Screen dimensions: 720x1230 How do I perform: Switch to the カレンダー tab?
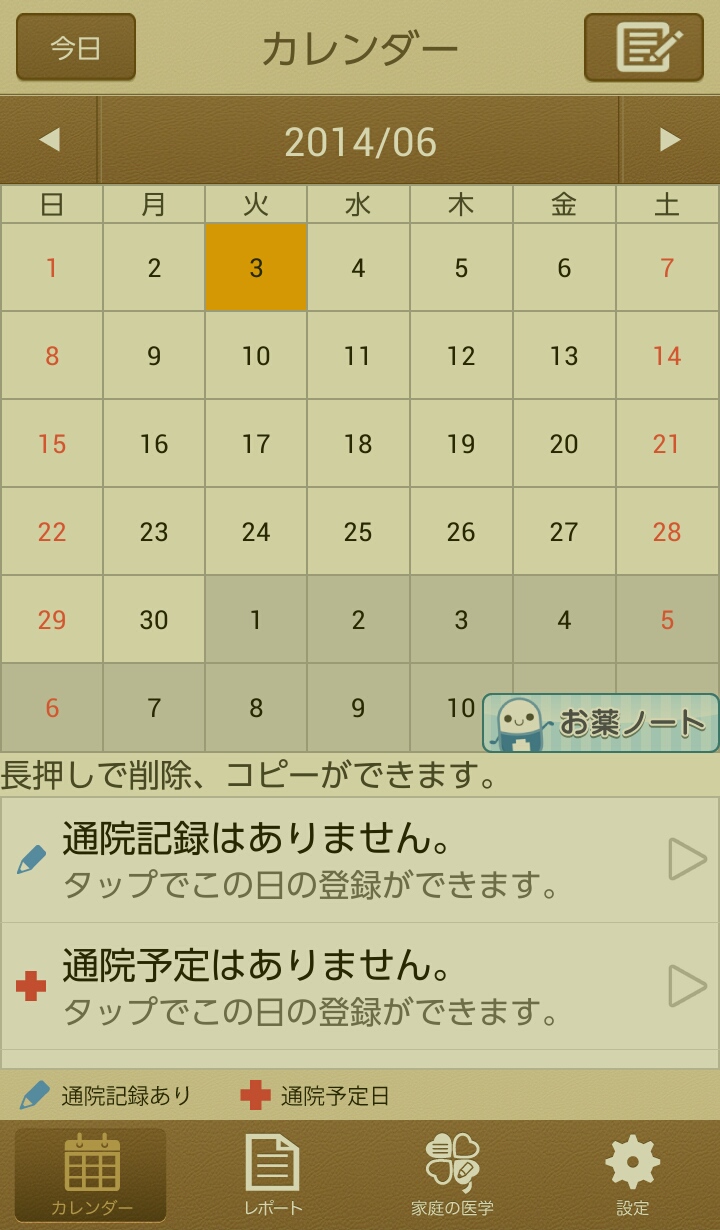[x=91, y=1176]
